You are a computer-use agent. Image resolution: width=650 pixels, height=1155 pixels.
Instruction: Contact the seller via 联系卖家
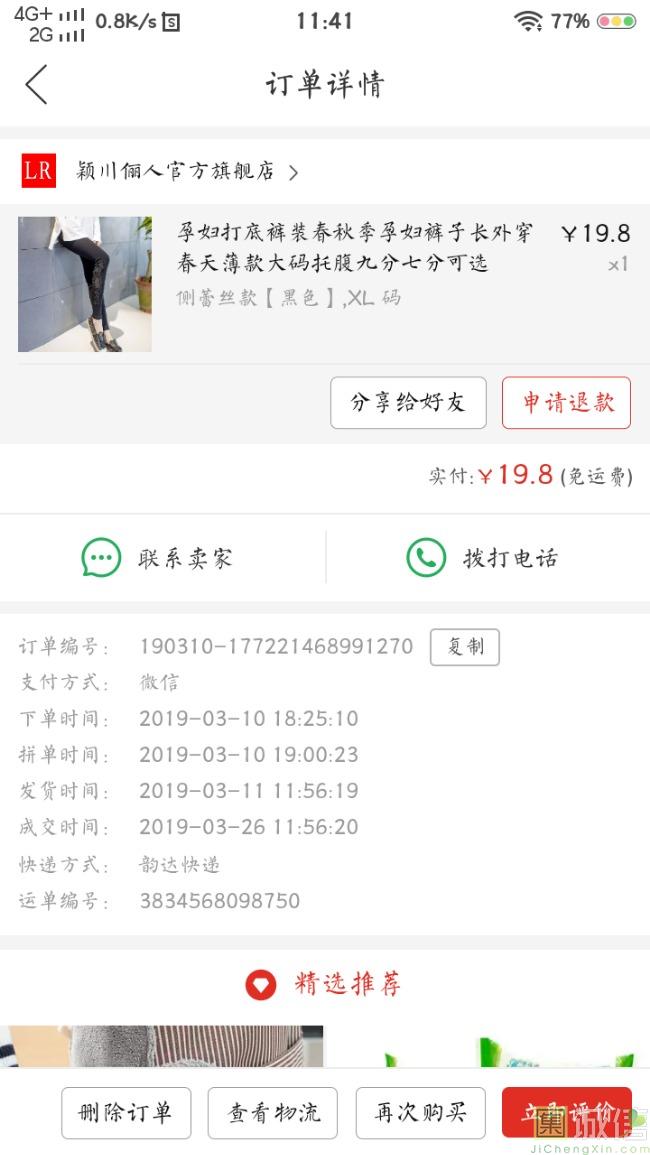point(158,558)
